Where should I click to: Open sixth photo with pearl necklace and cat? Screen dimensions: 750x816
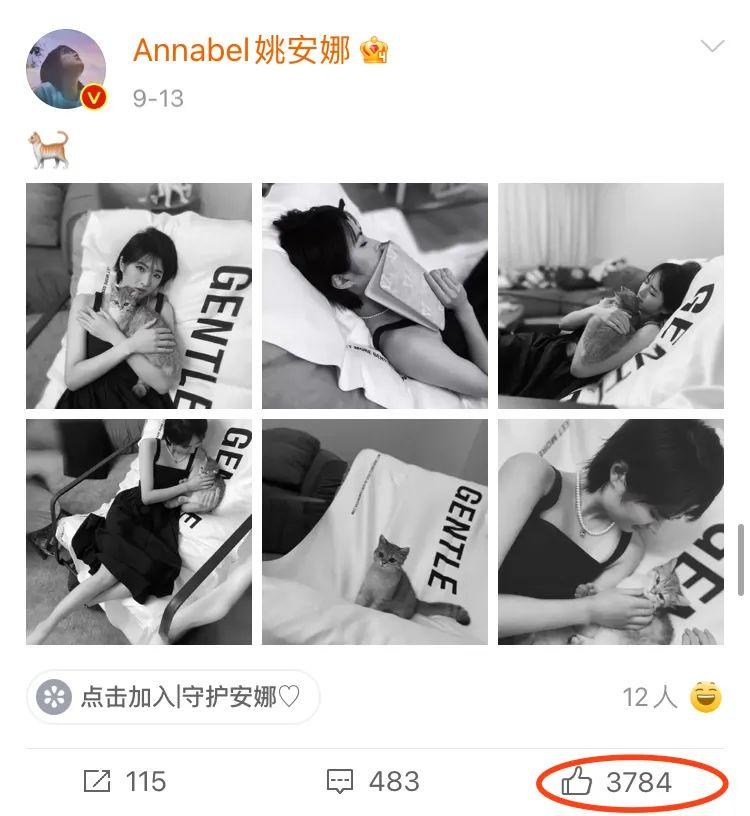click(x=610, y=532)
